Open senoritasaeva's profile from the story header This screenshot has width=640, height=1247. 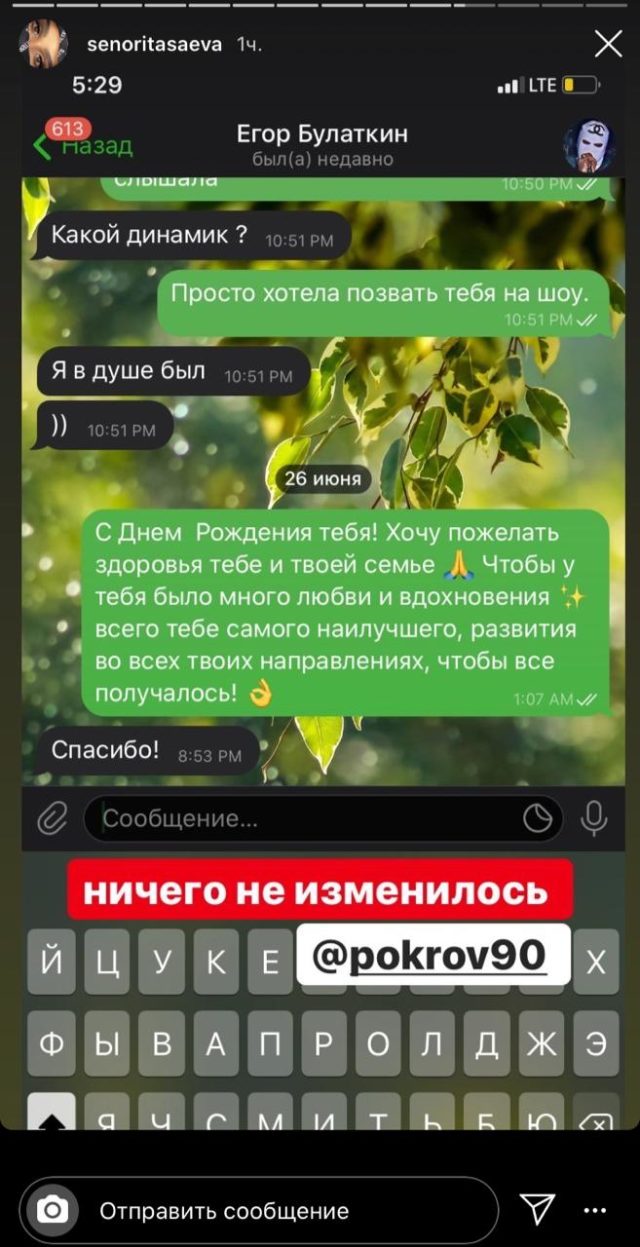click(x=155, y=45)
